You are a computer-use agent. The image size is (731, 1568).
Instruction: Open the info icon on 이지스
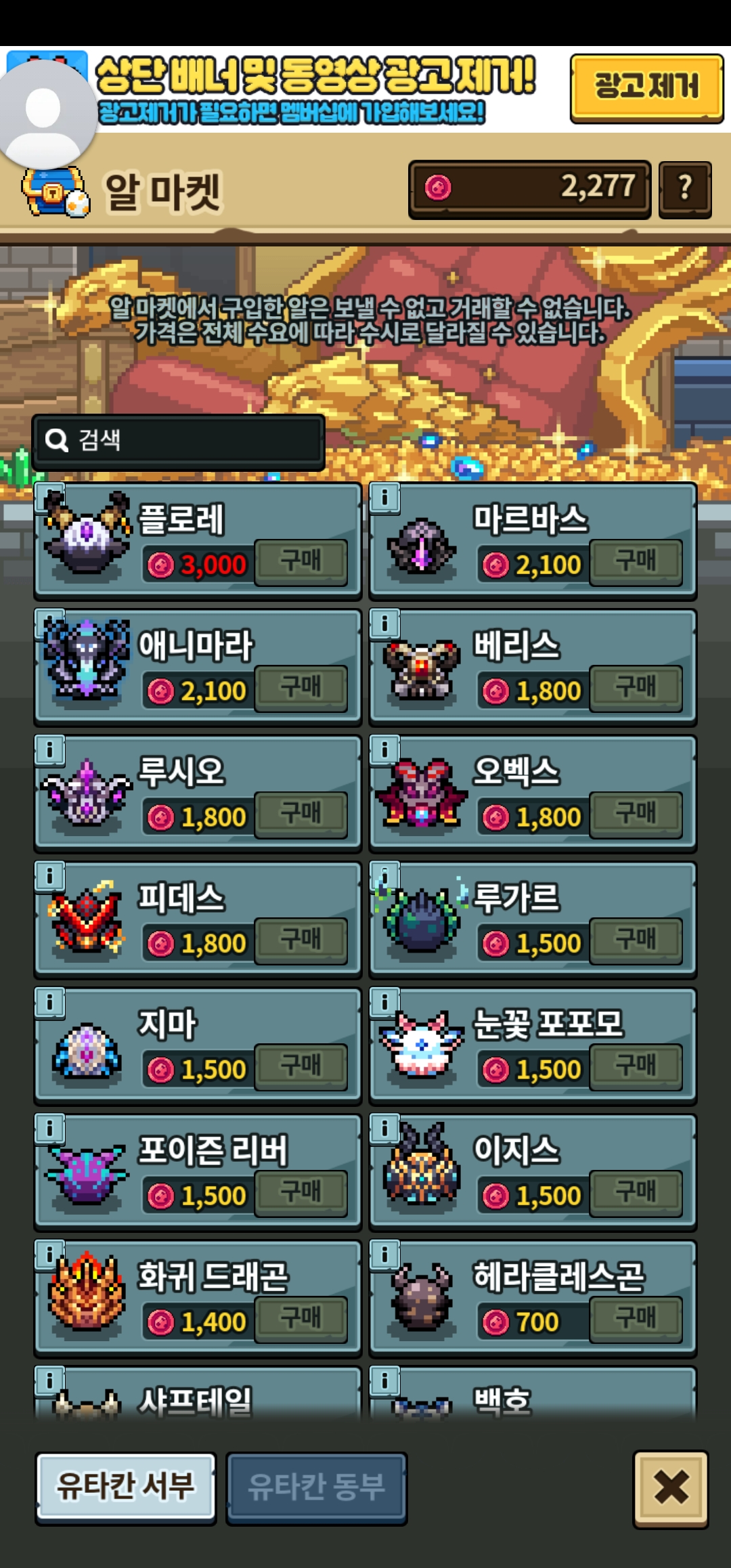pyautogui.click(x=384, y=1128)
